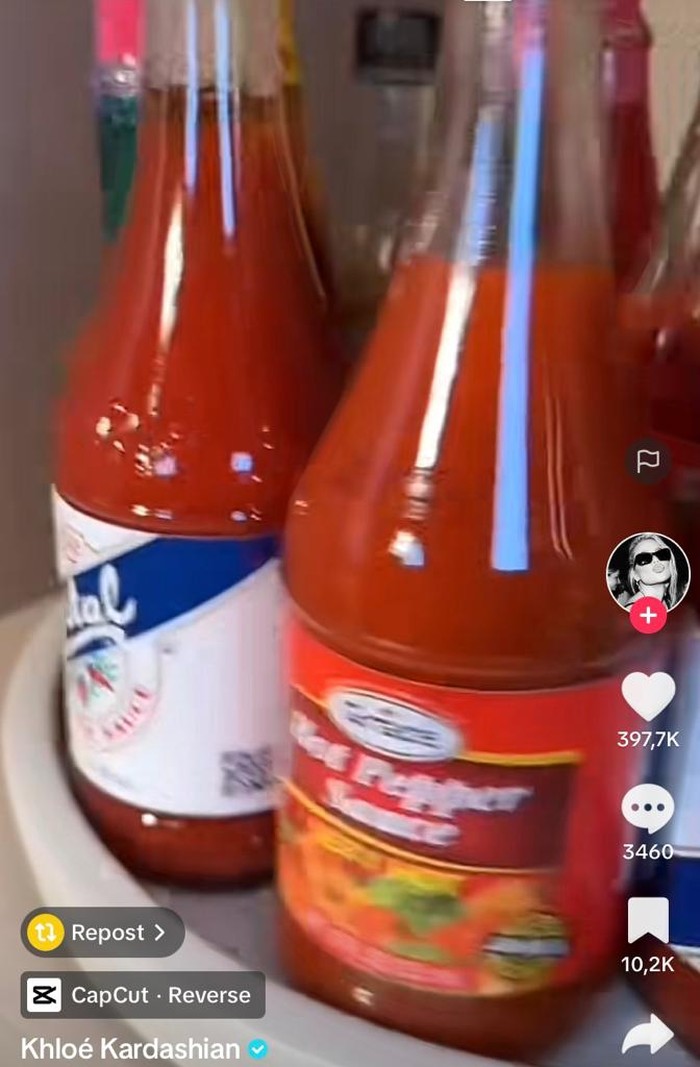700x1067 pixels.
Task: Open the creator's profile picture
Action: [x=648, y=572]
